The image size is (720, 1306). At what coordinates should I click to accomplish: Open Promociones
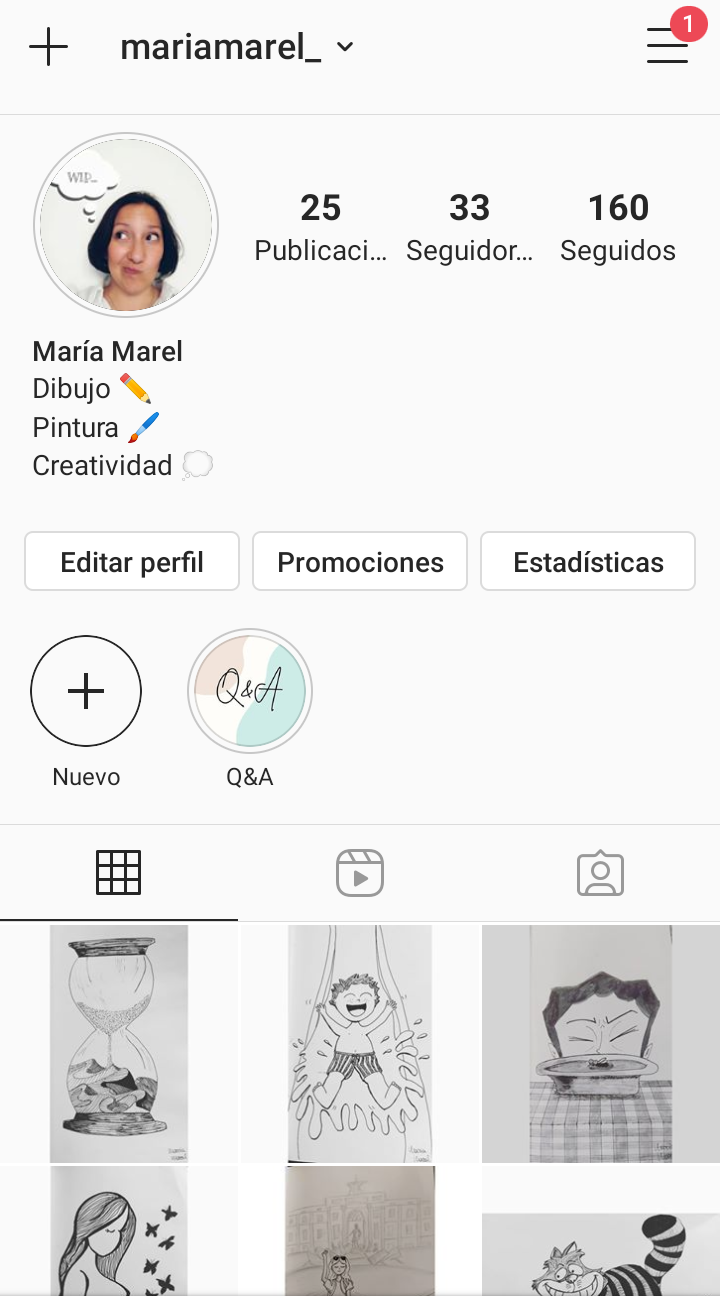(x=360, y=562)
